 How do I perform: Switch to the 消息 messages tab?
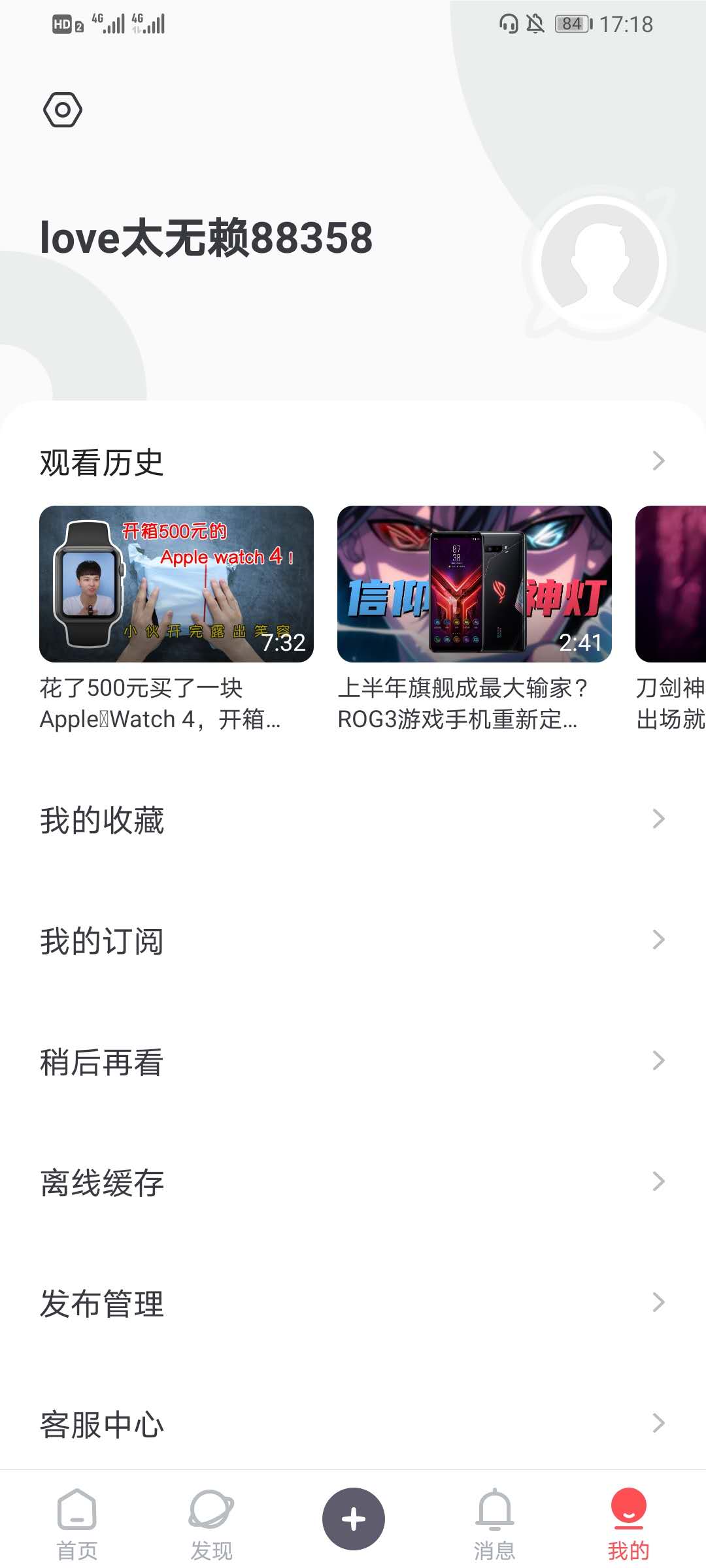tap(495, 1523)
